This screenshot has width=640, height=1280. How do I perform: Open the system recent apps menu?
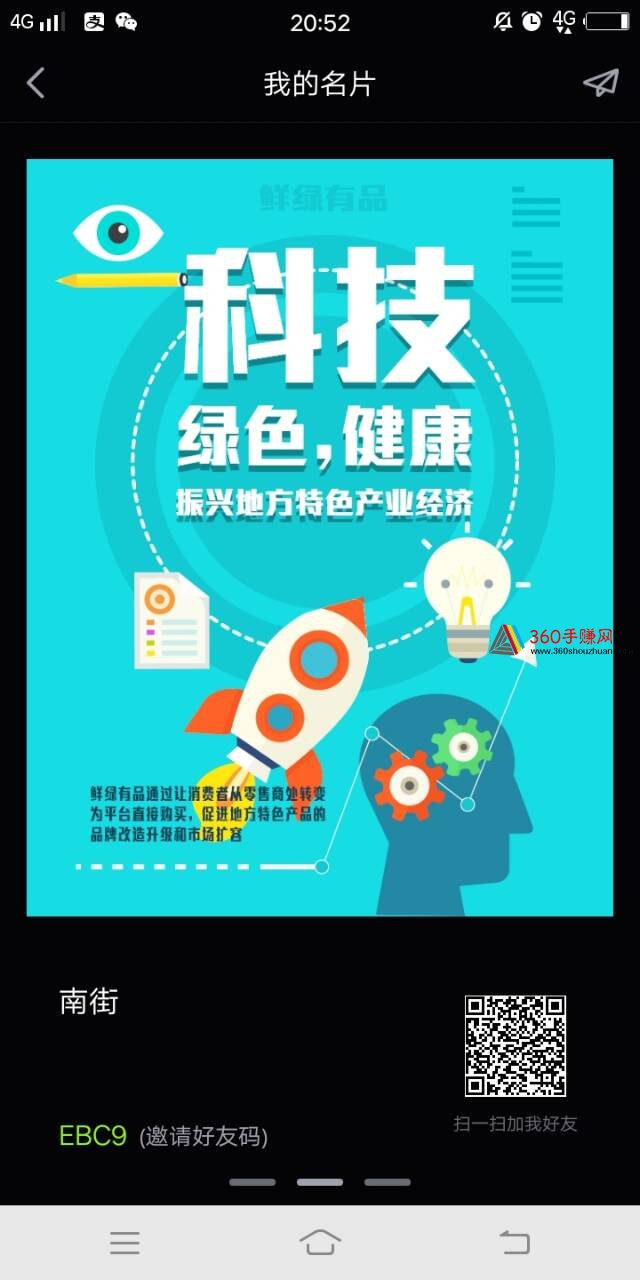point(125,1242)
